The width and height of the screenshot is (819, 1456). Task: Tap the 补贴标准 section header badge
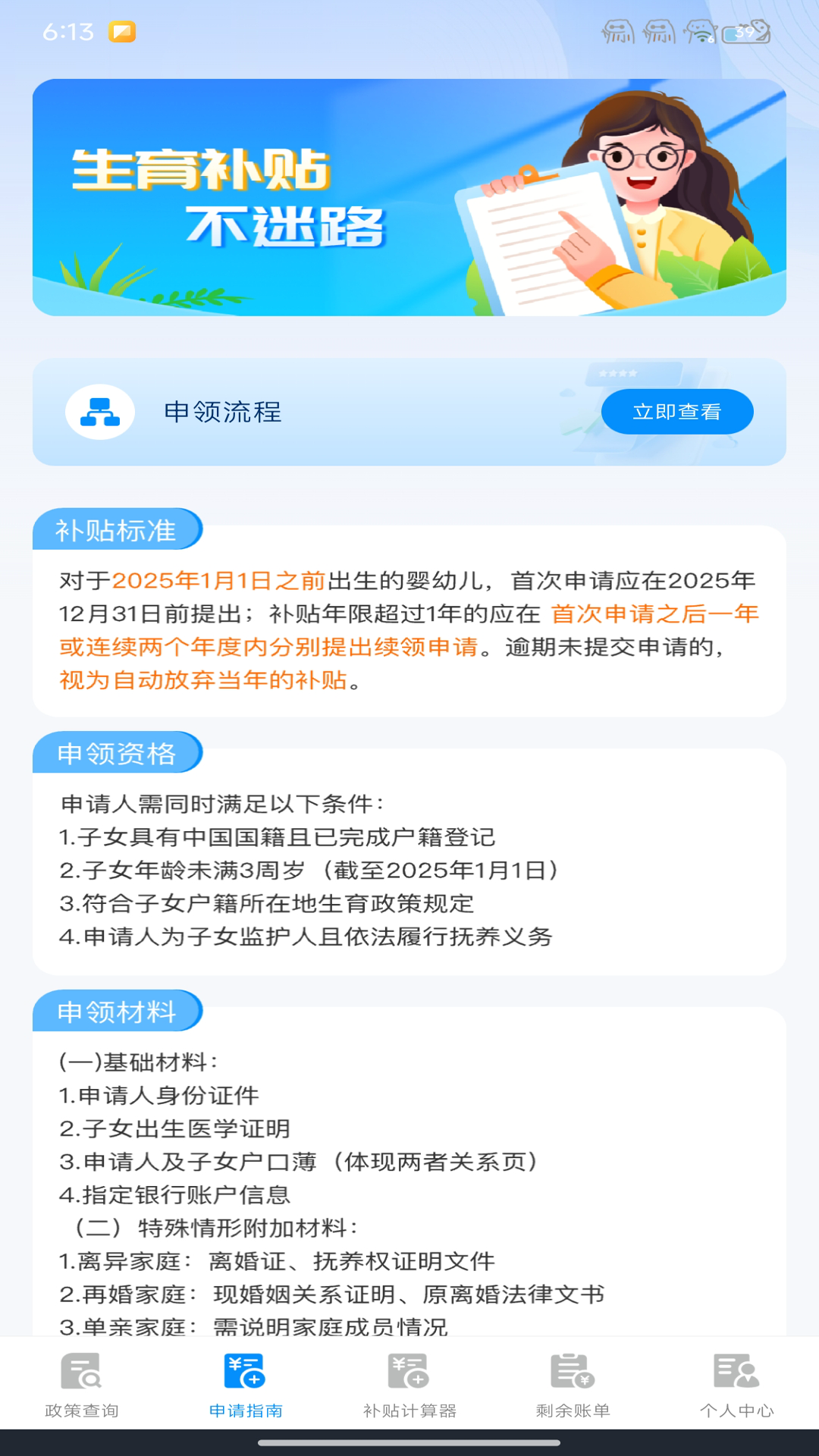pos(118,531)
